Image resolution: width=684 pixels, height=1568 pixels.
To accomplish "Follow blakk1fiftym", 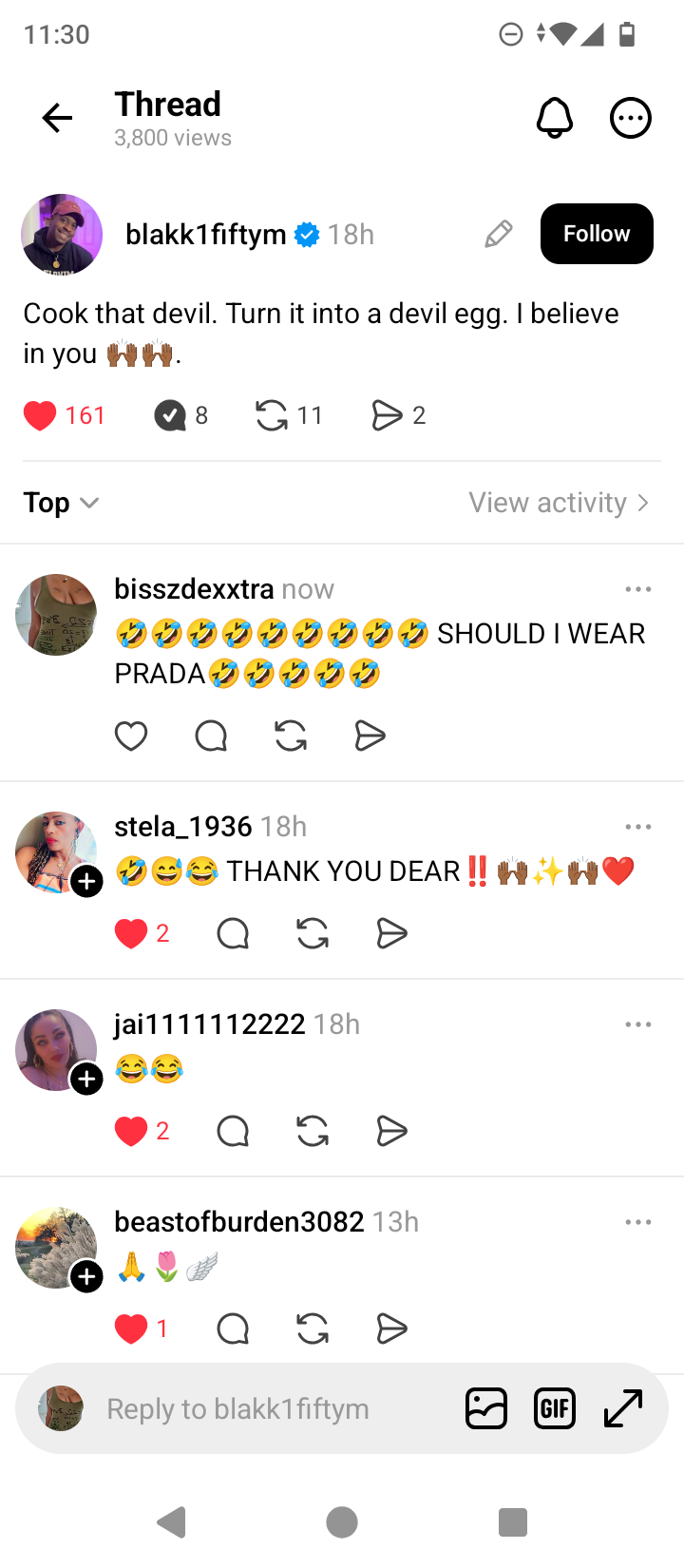I will click(596, 234).
